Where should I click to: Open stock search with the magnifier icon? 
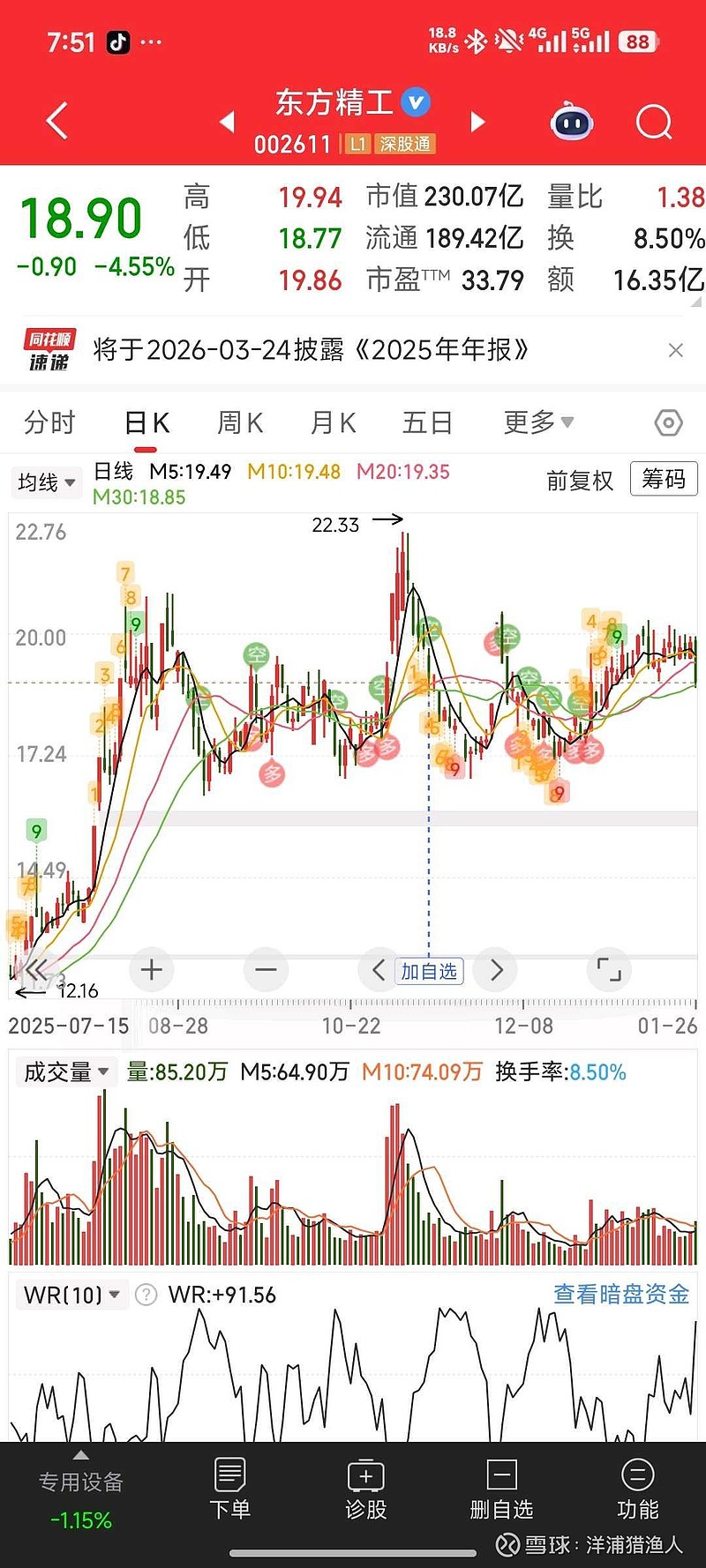(653, 122)
